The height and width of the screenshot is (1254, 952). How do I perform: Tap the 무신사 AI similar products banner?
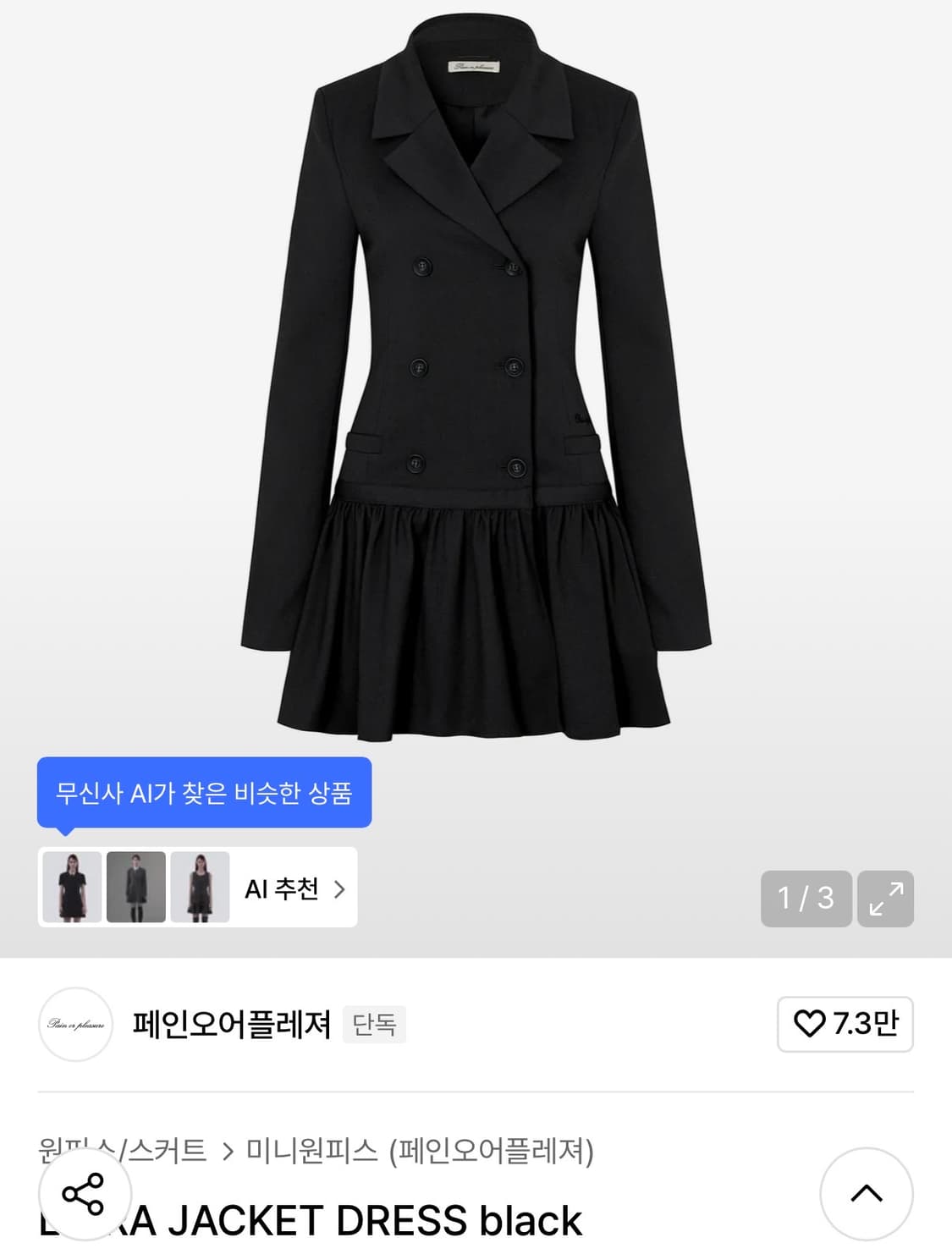click(x=205, y=792)
